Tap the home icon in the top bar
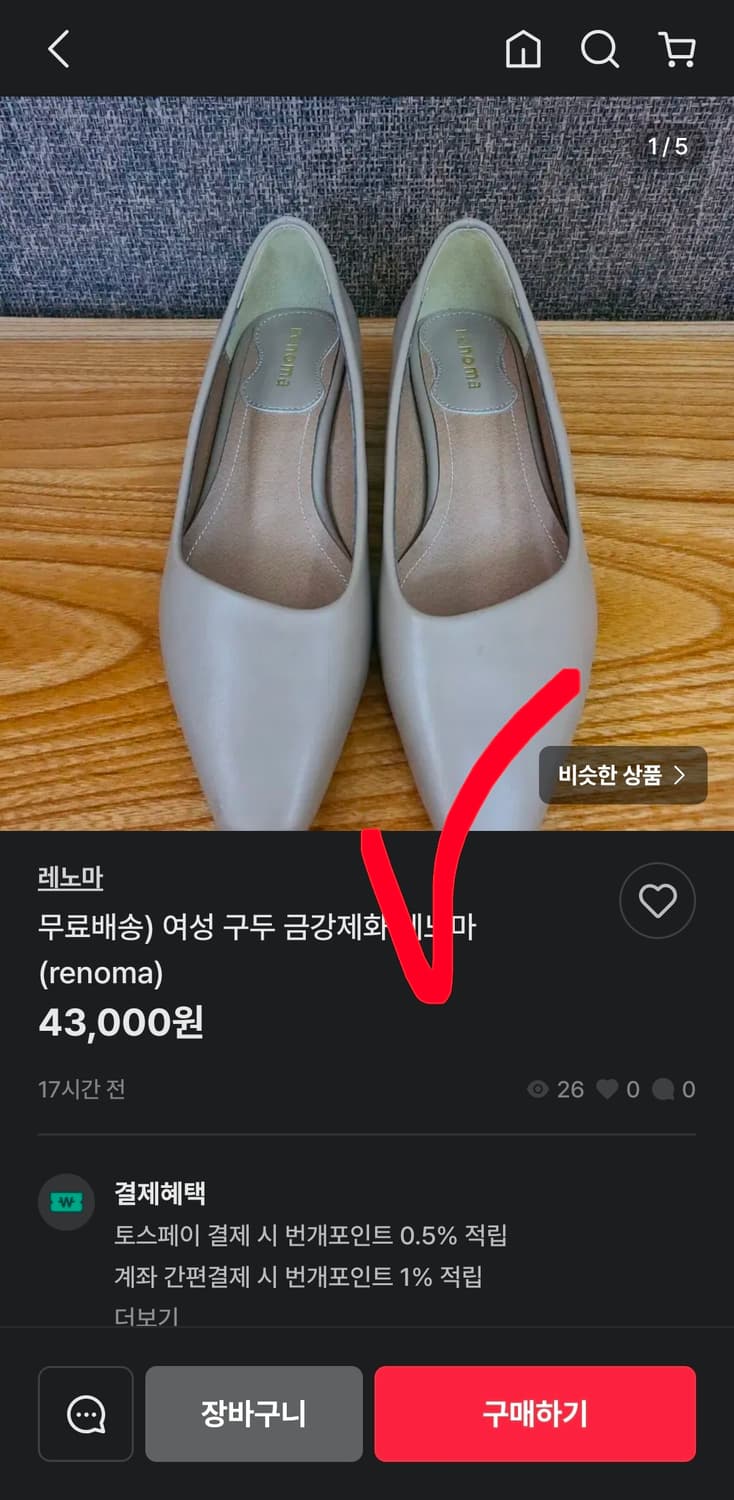The width and height of the screenshot is (734, 1500). (522, 50)
